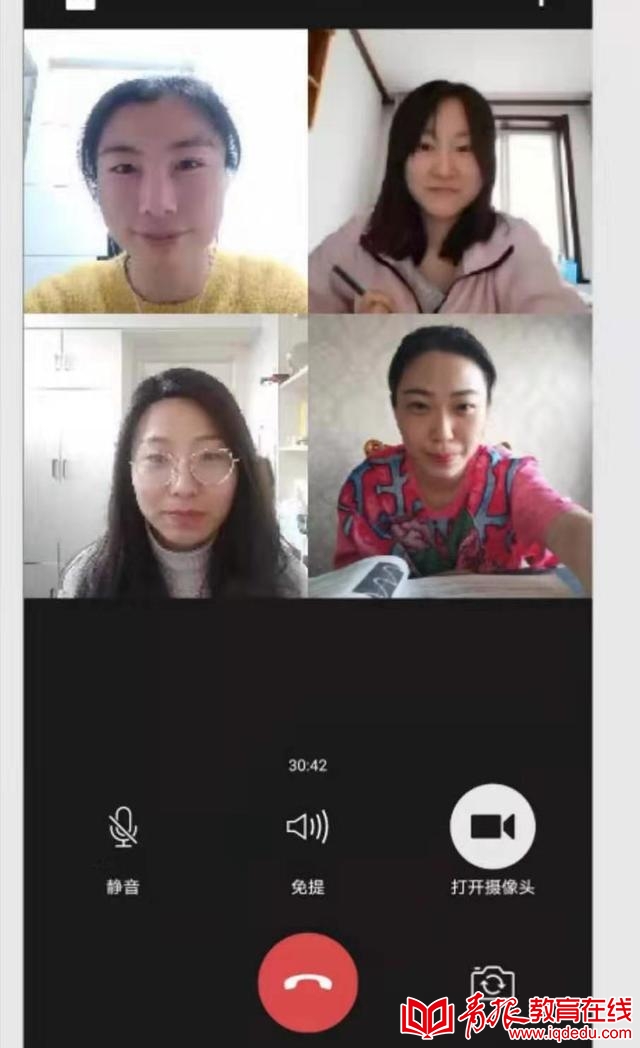This screenshot has width=640, height=1048.
Task: Enlarge the video of the participant in the yellow sweater
Action: point(166,171)
